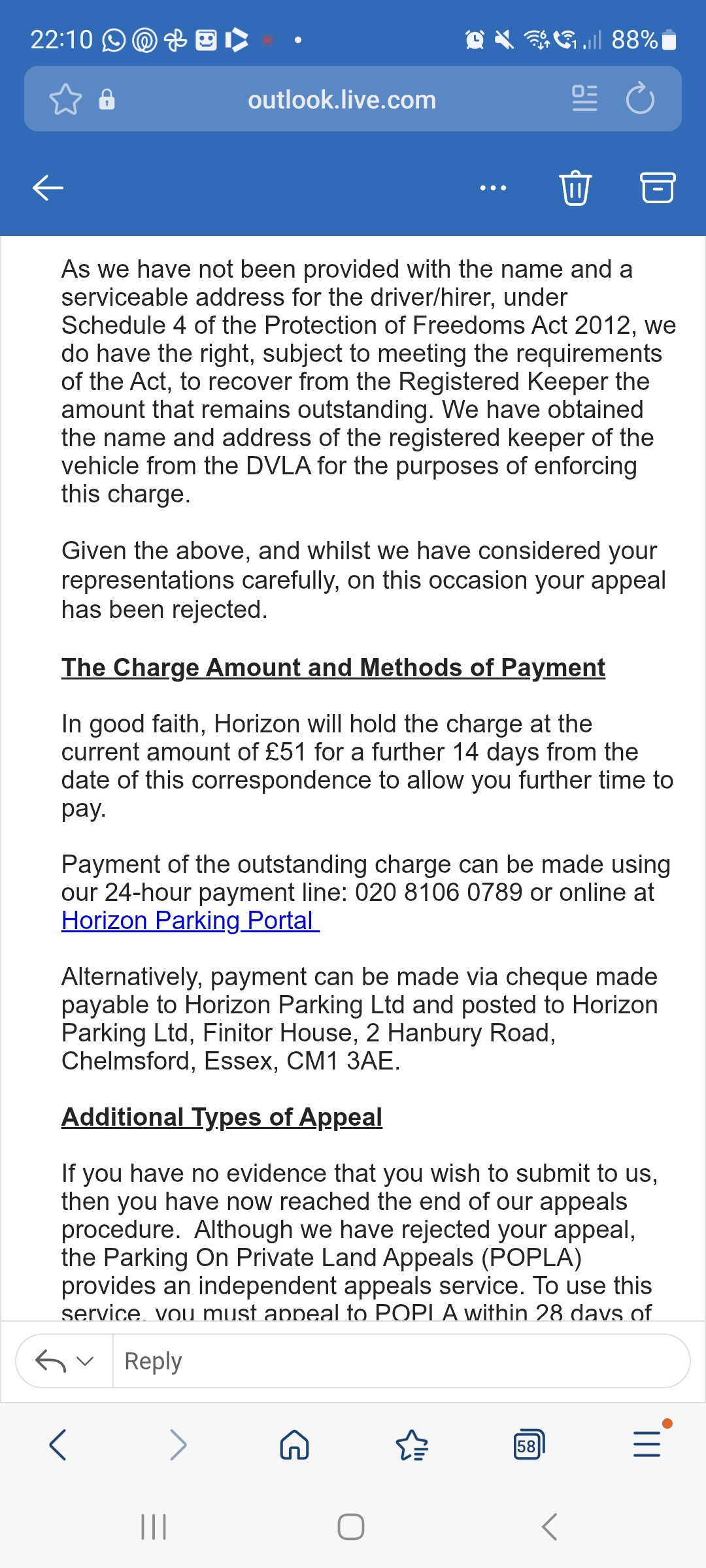Go to the browser home page

pos(294,1445)
